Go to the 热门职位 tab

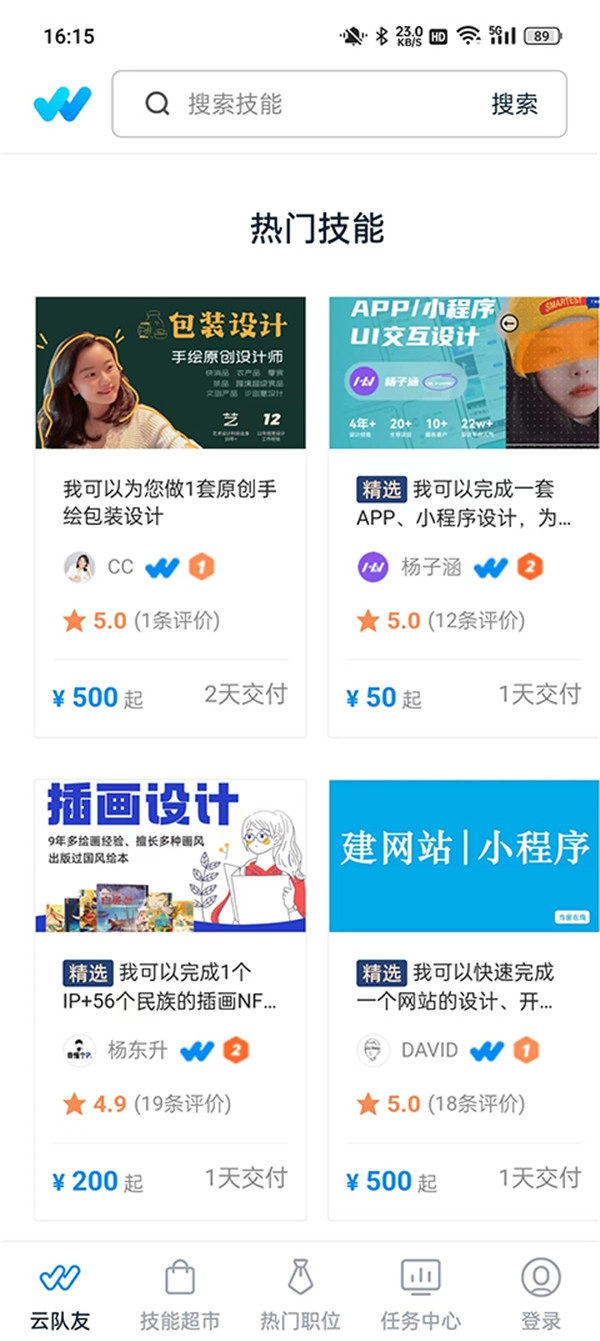[x=300, y=1295]
